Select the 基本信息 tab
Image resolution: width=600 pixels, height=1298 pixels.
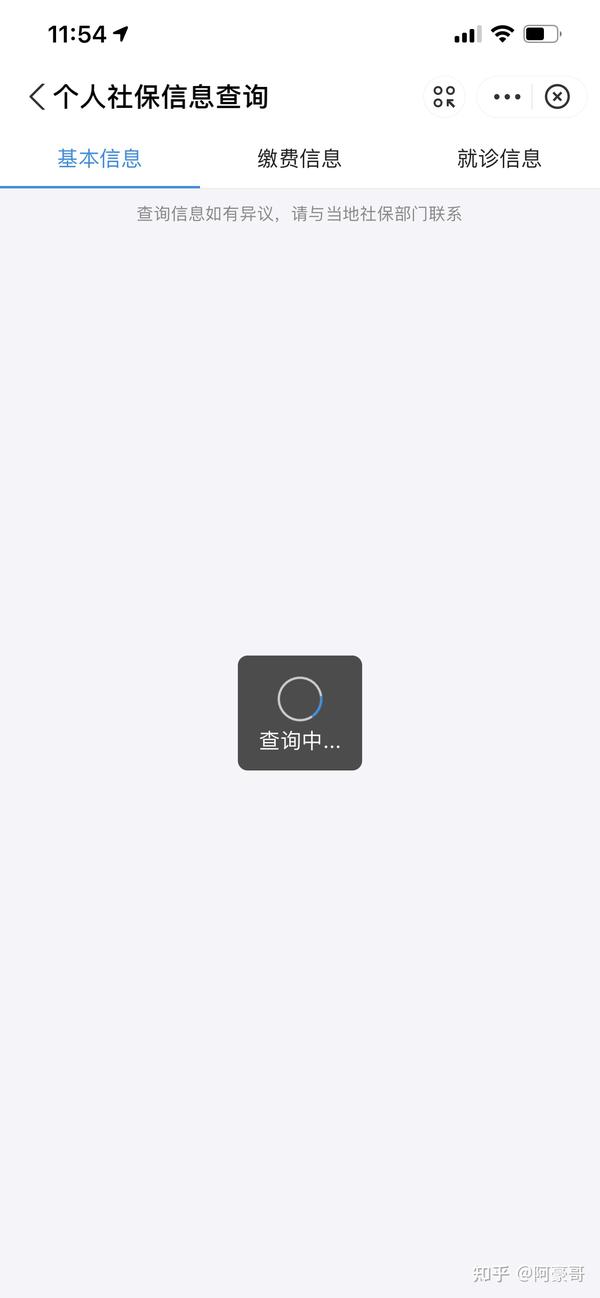[x=99, y=158]
